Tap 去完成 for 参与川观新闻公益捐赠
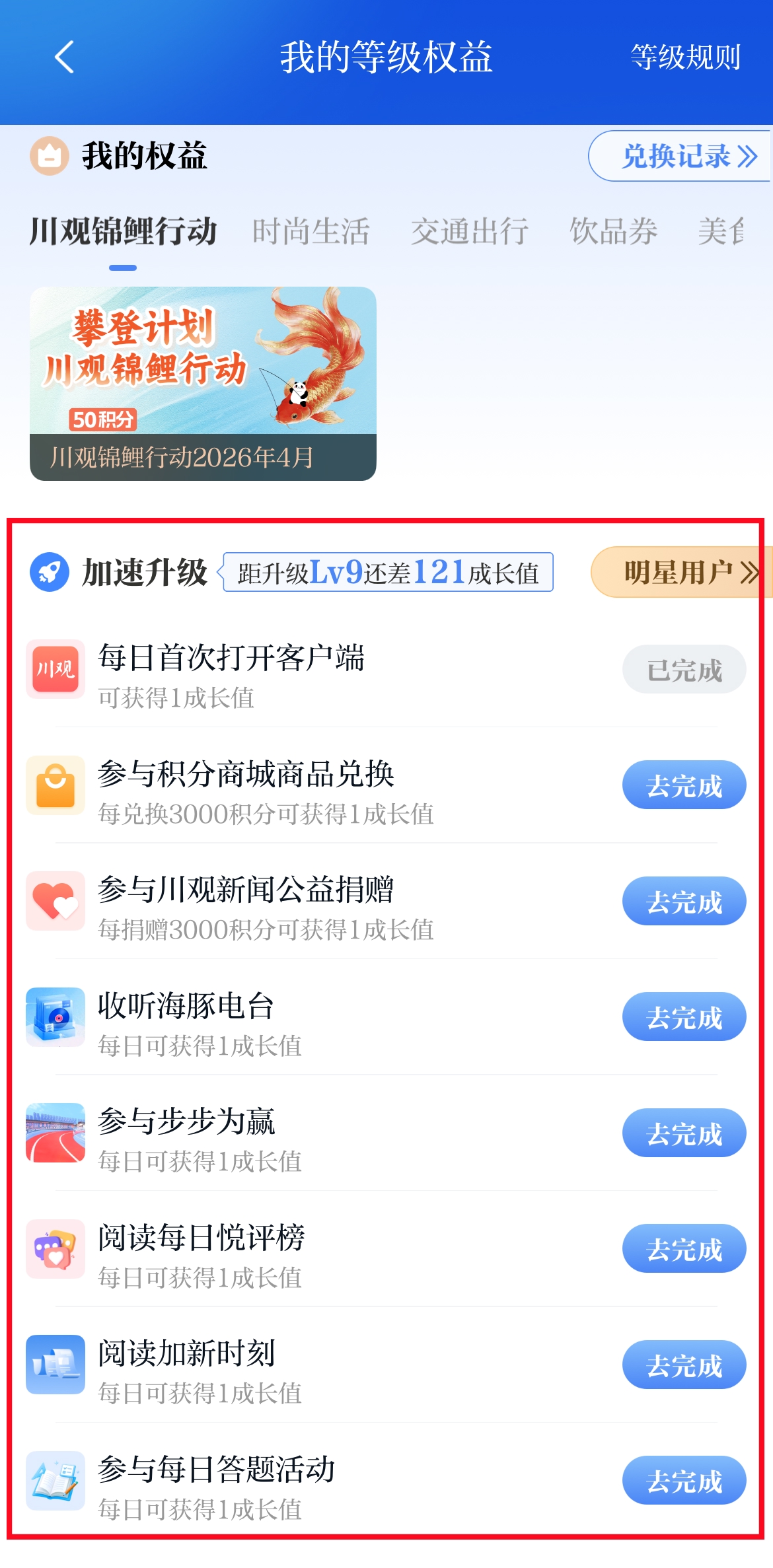This screenshot has width=773, height=1568. pyautogui.click(x=684, y=902)
